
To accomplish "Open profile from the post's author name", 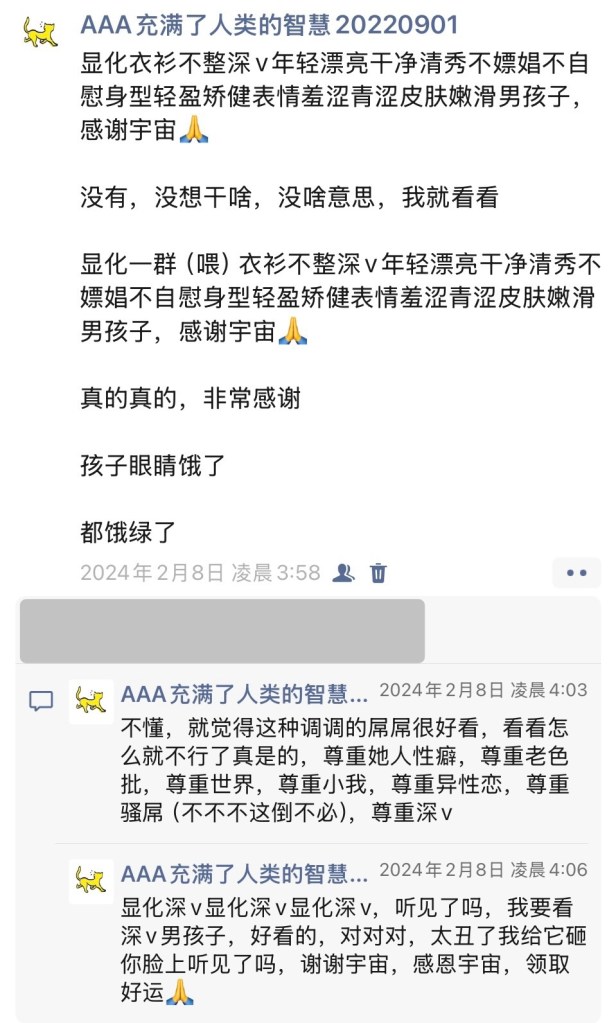I will (271, 26).
